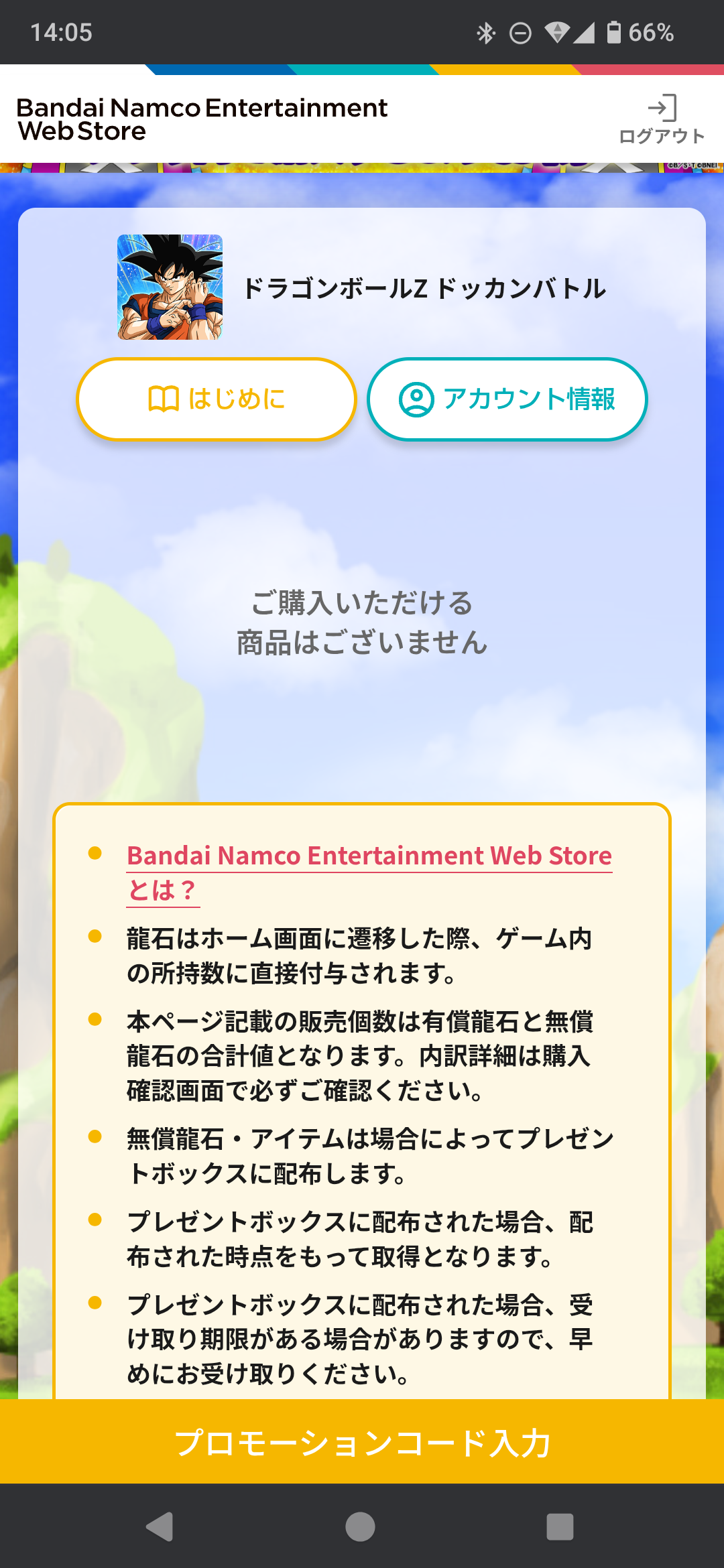Viewport: 724px width, 1568px height.
Task: Tap プロモーションコード入力 button
Action: [x=362, y=1442]
